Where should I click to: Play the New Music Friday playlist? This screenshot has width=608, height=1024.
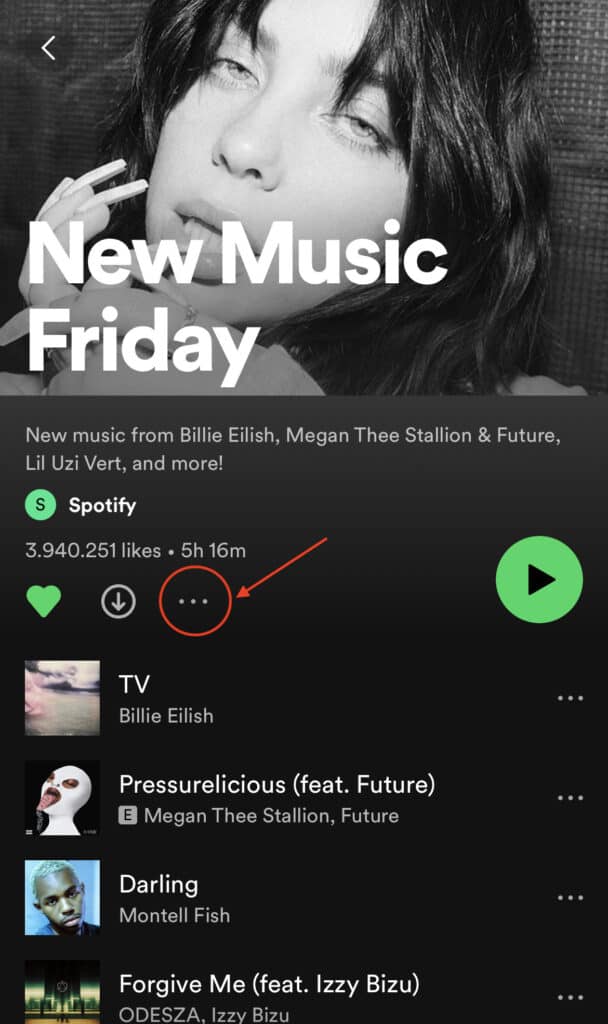click(539, 579)
